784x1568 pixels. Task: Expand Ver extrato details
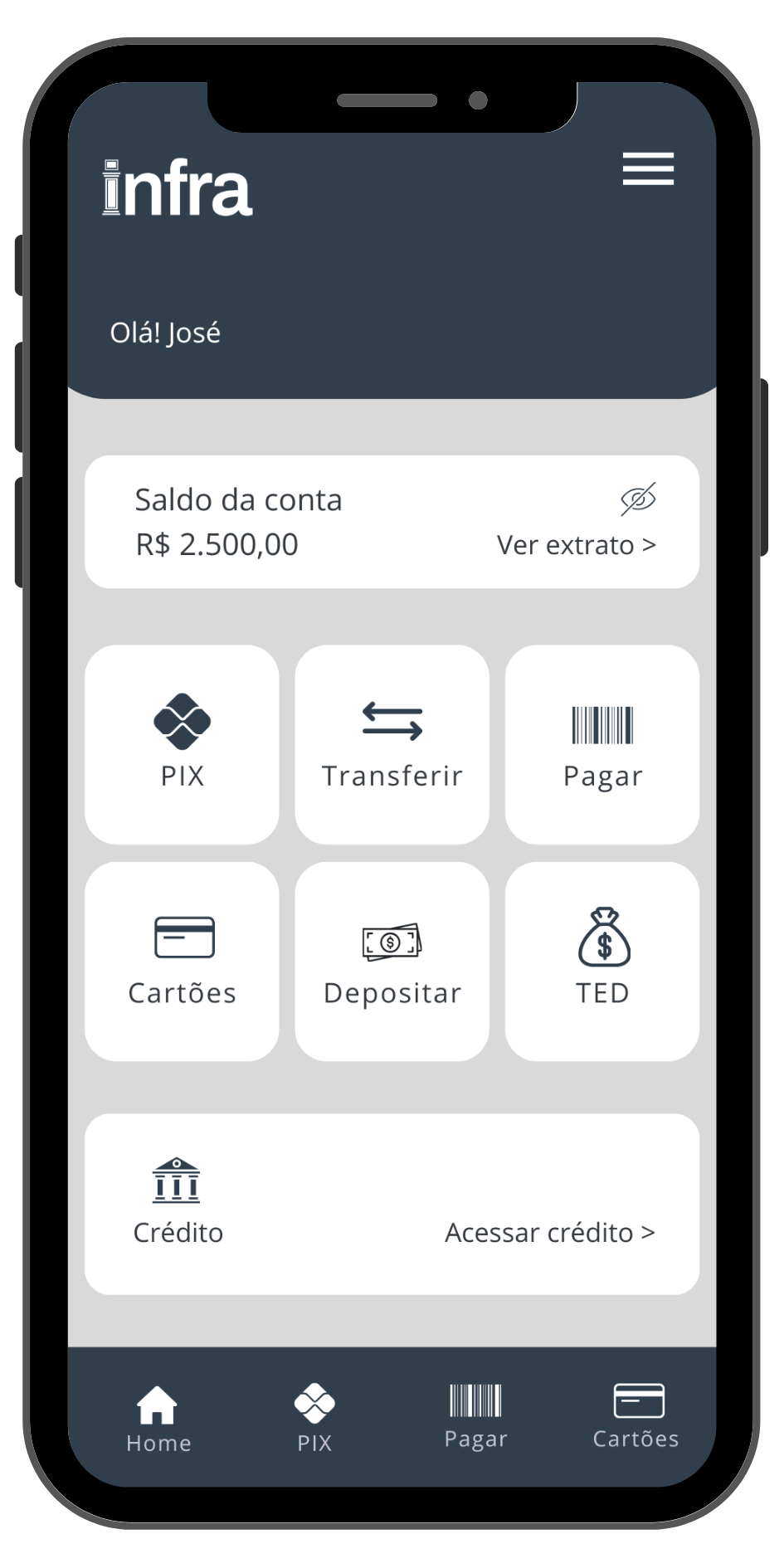point(576,545)
